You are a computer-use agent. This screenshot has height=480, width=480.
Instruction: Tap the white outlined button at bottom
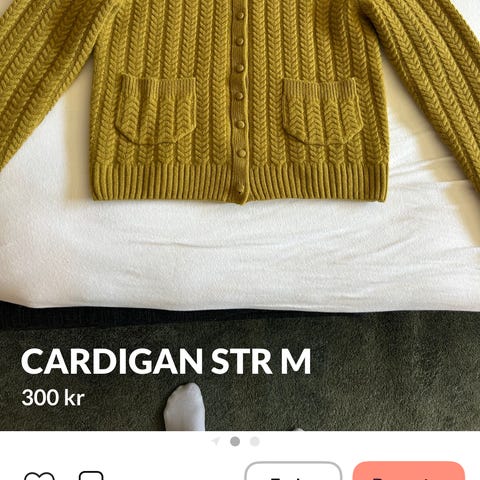[x=293, y=471]
